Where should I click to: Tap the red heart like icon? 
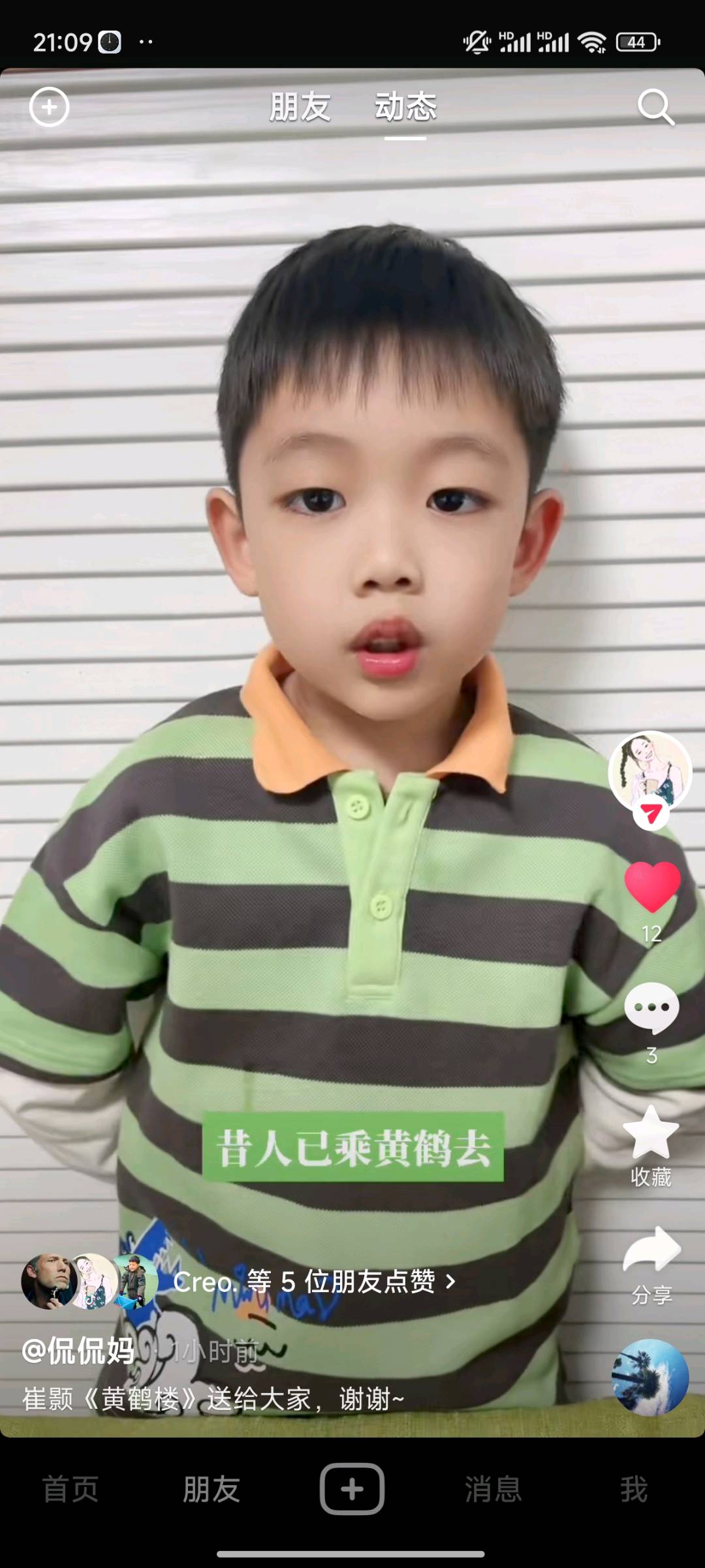[x=651, y=886]
